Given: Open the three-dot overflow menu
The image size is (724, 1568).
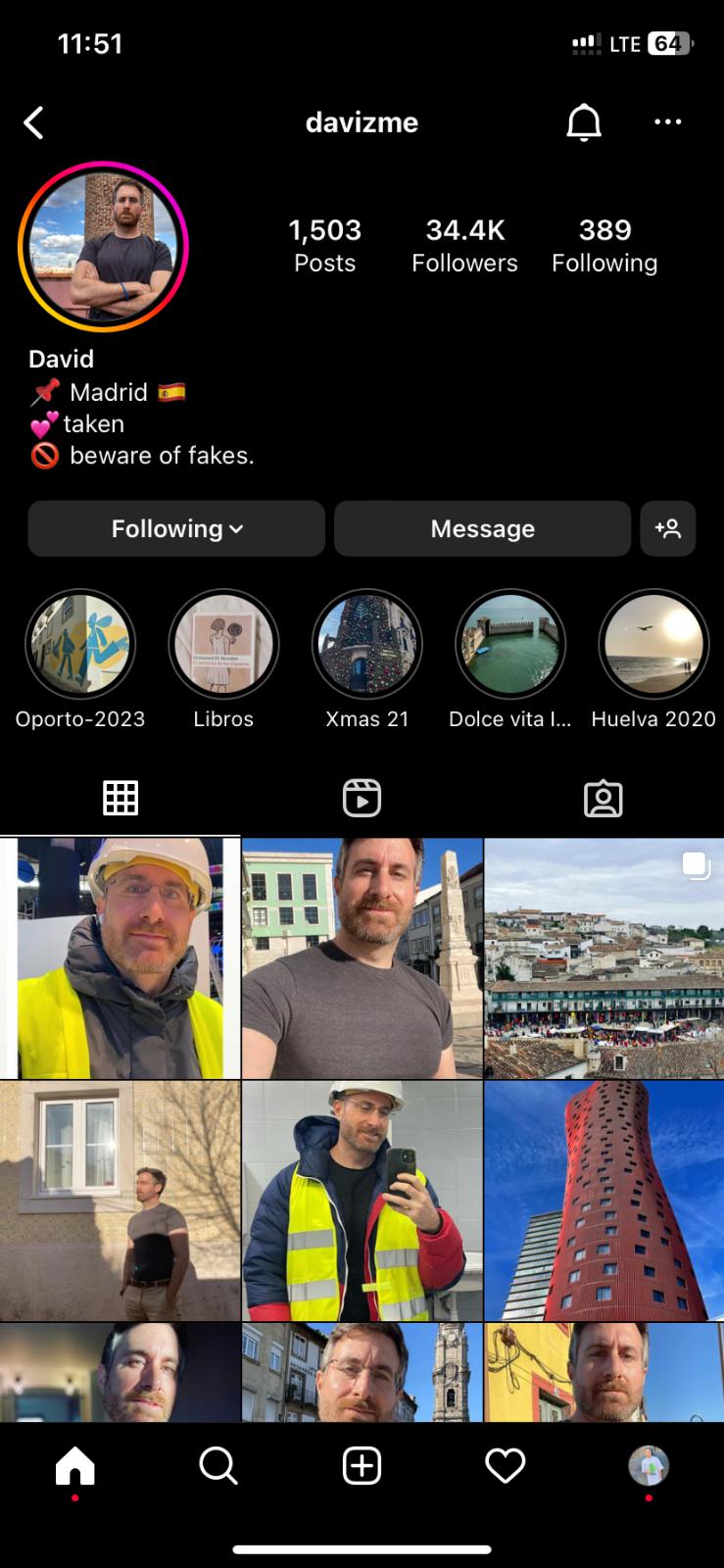Looking at the screenshot, I should (667, 122).
